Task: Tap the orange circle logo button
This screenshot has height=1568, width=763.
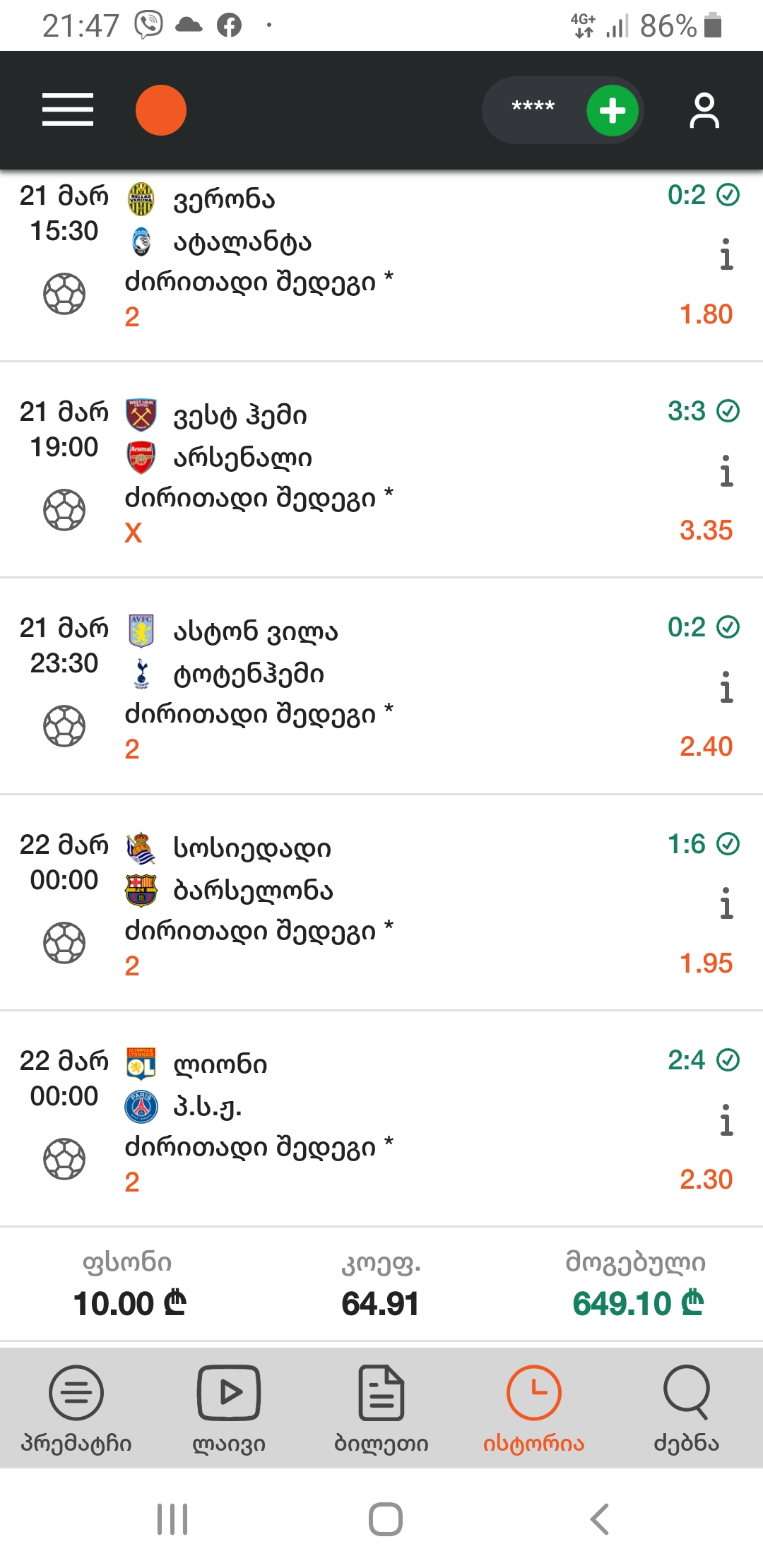Action: pyautogui.click(x=161, y=110)
